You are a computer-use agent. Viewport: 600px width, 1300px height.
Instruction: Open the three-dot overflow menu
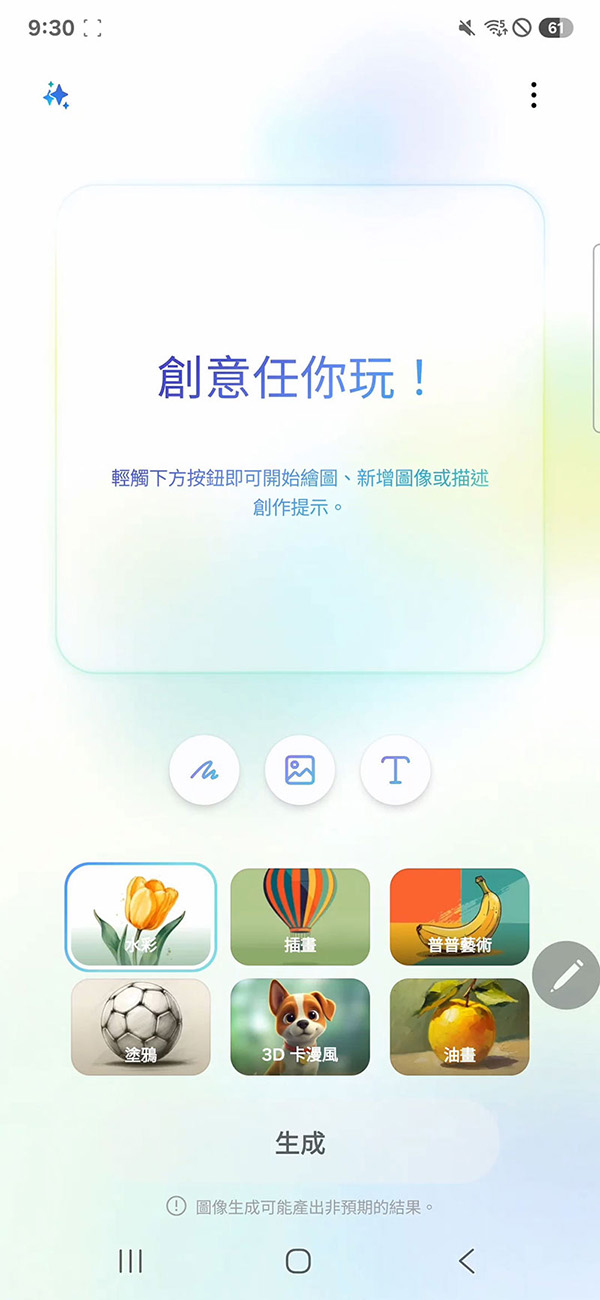tap(534, 95)
